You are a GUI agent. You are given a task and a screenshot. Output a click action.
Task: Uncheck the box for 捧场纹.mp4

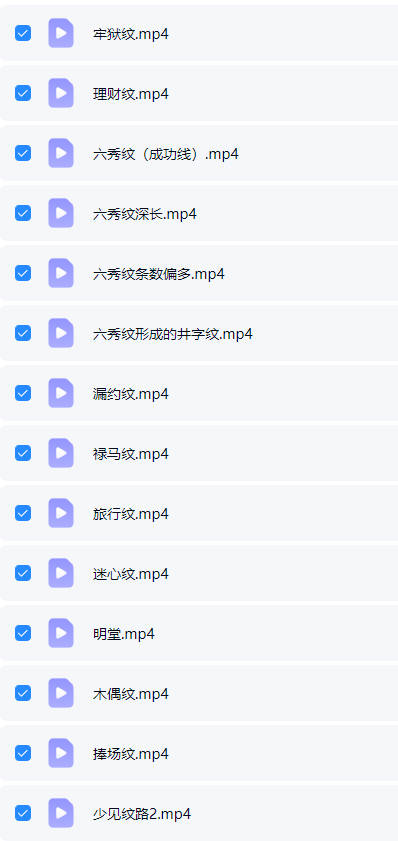click(23, 754)
